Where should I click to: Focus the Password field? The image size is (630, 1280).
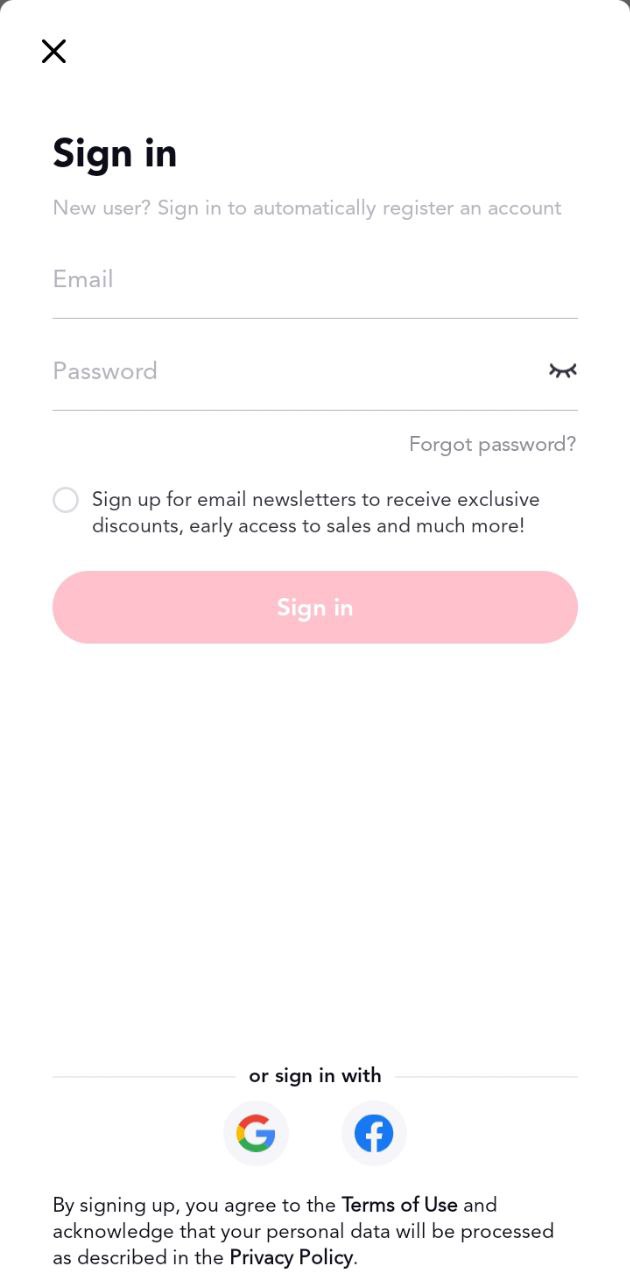tap(295, 371)
